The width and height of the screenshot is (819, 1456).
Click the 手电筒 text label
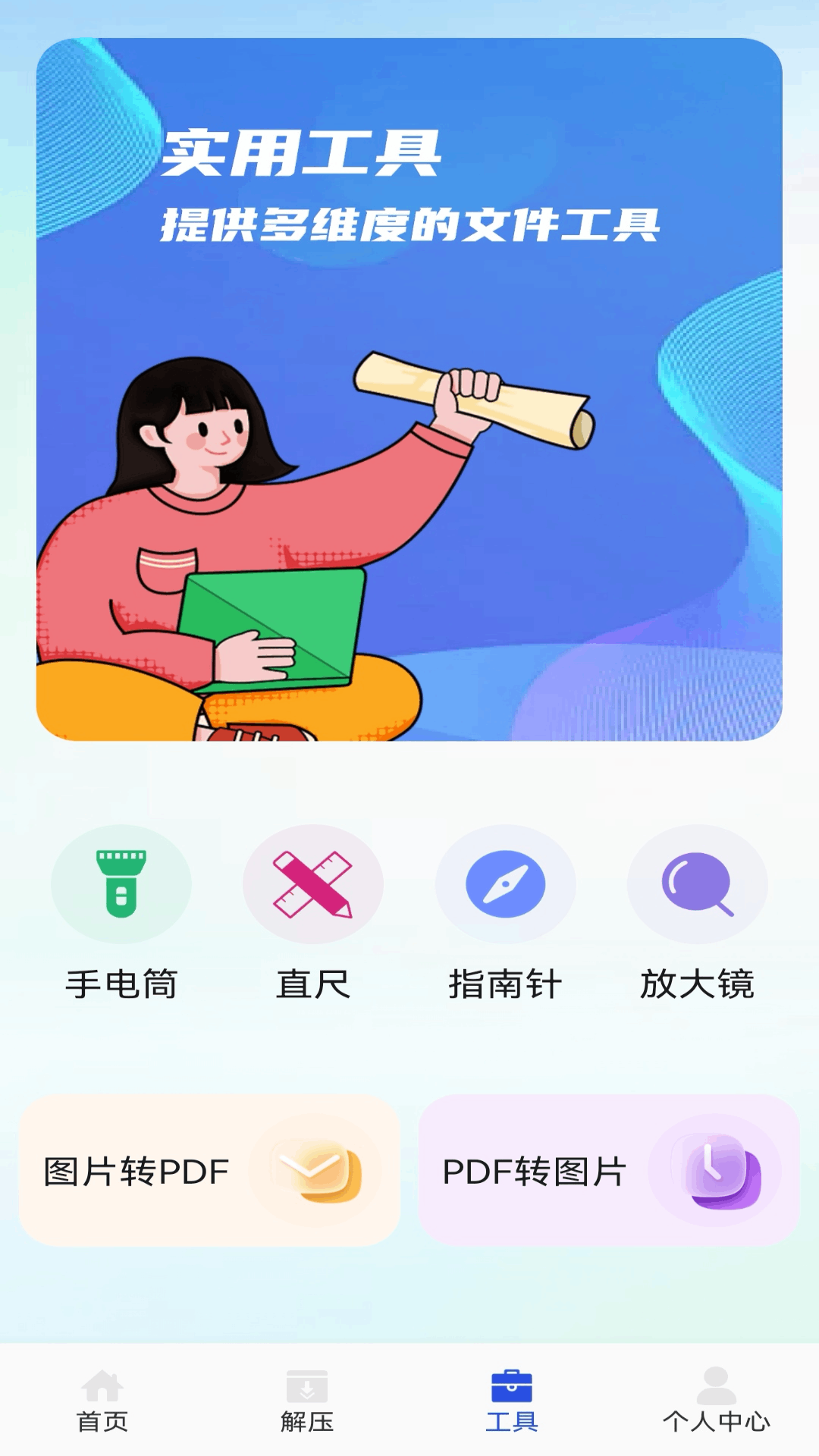pos(121,984)
